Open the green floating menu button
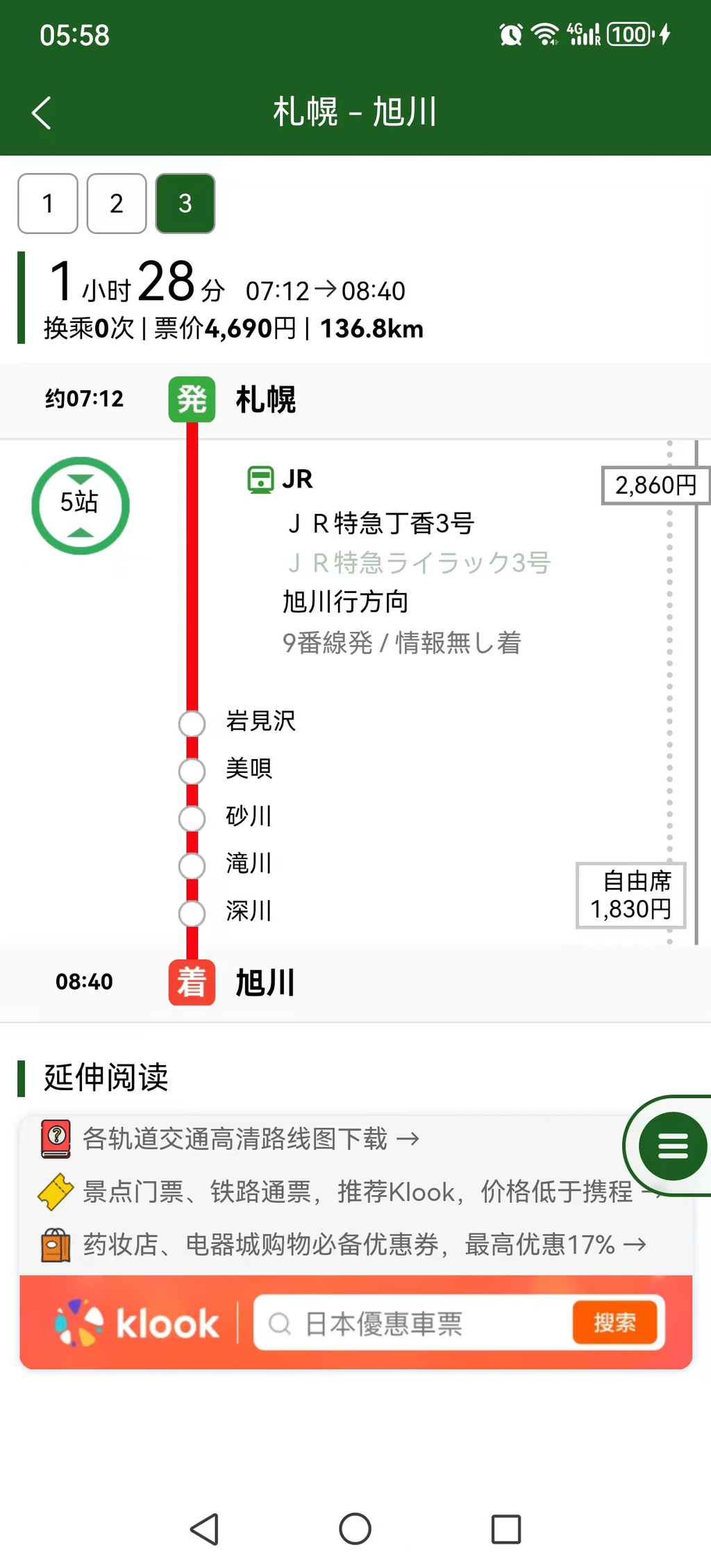This screenshot has height=1568, width=711. coord(672,1146)
